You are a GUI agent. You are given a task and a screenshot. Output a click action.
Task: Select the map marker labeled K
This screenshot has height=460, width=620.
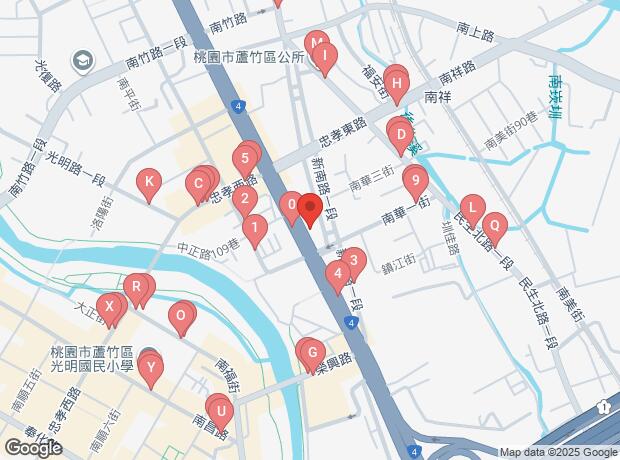point(149,182)
